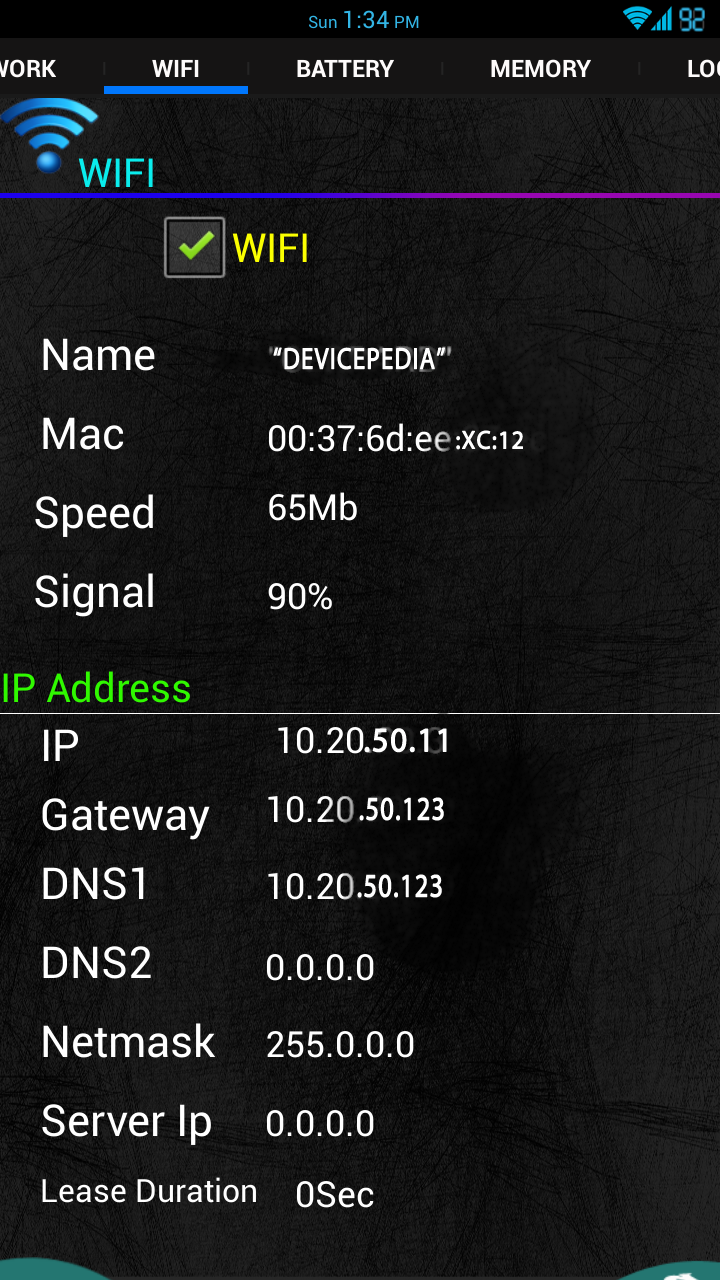Screen dimensions: 720x1280
Task: Uncheck the WIFI checkbox
Action: coord(194,247)
